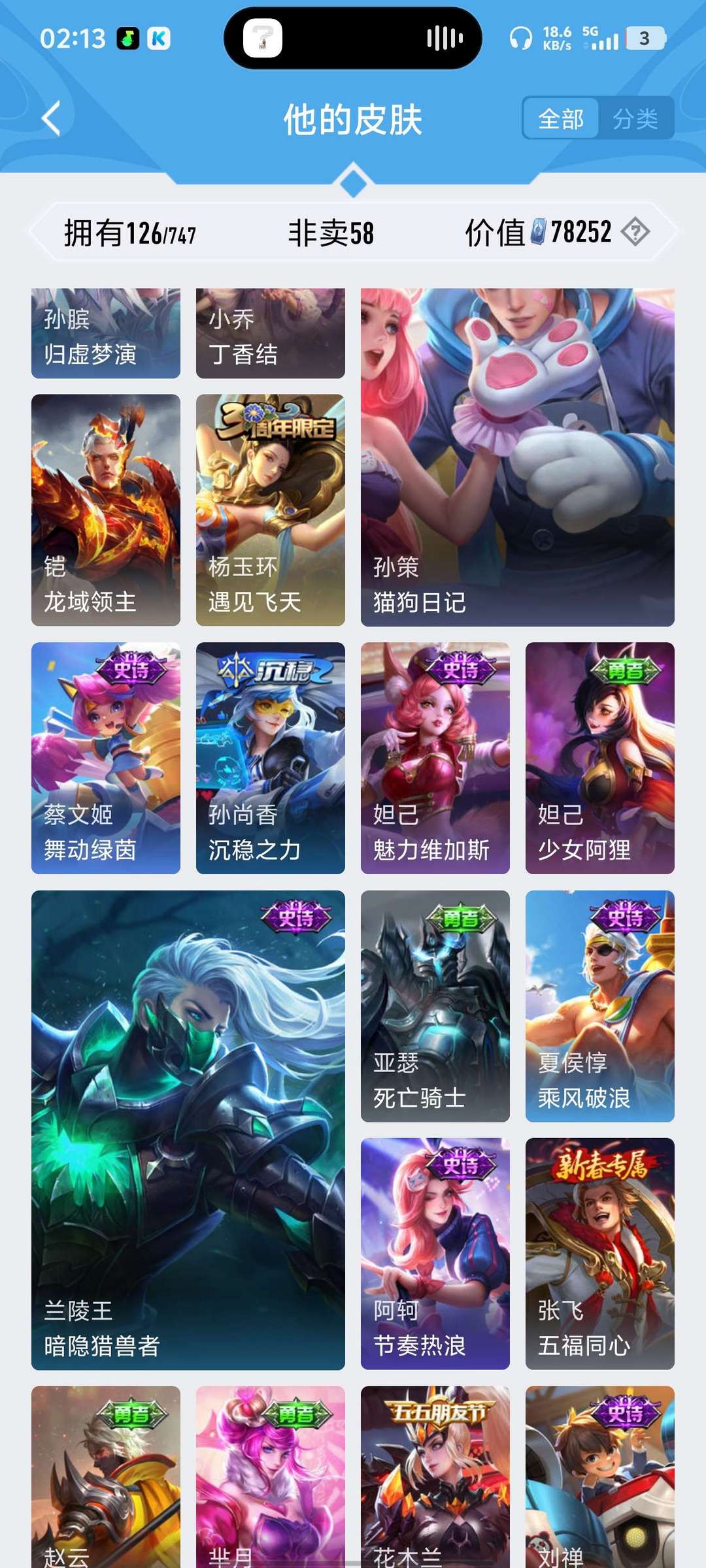Open 张飞 五福同心 skin
The image size is (706, 1568).
599,1254
